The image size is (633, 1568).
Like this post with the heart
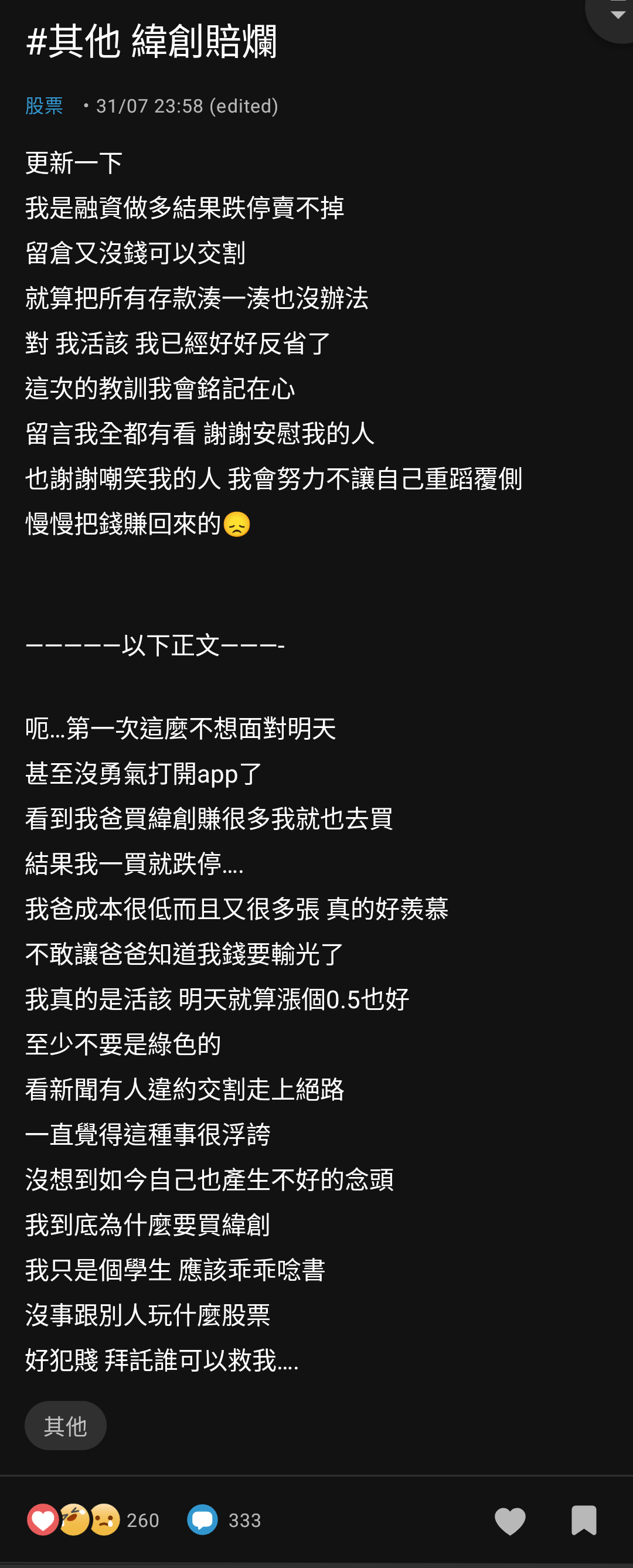pos(509,1521)
